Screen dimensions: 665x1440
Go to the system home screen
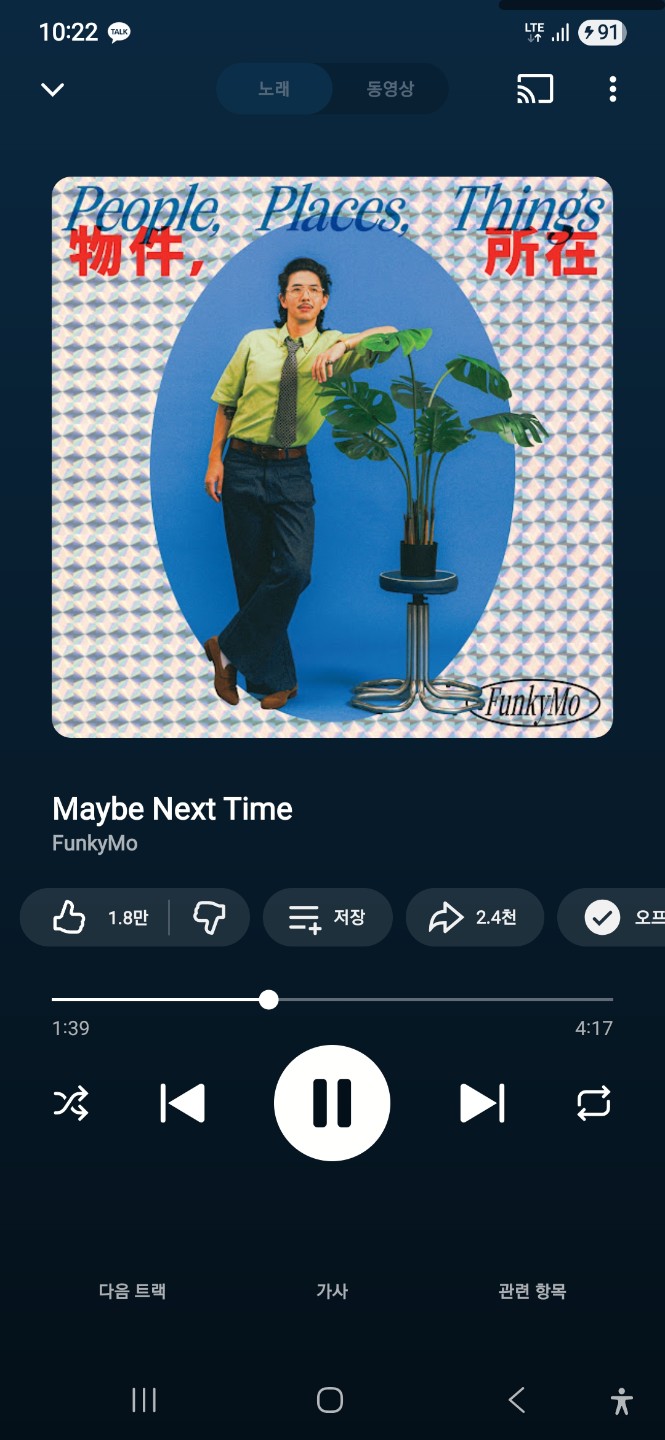[330, 1400]
